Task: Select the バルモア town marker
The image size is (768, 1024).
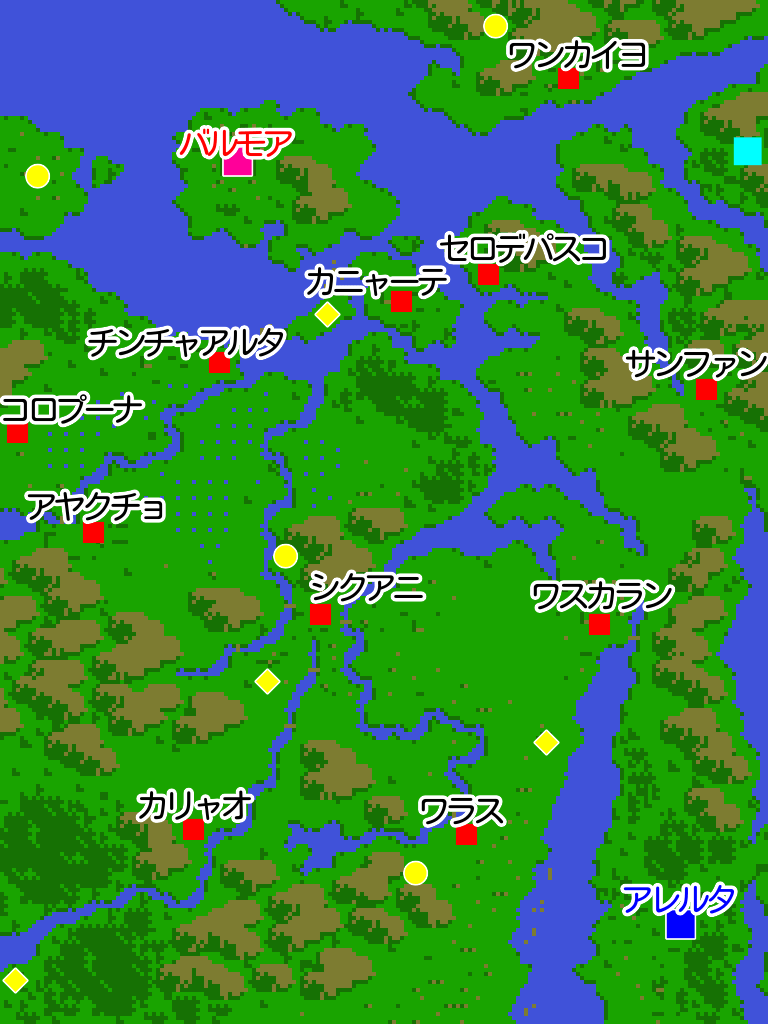Action: point(237,162)
